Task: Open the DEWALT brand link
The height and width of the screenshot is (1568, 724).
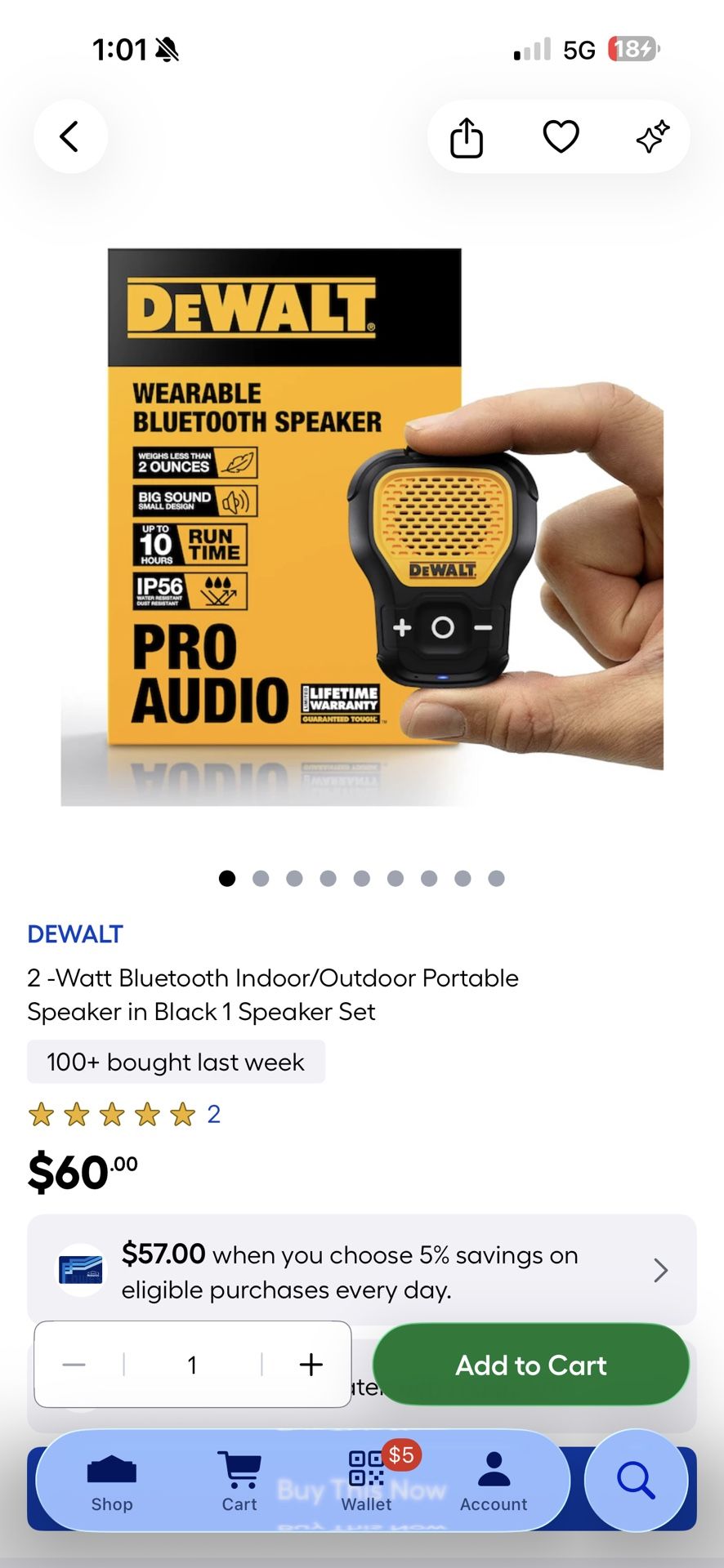Action: coord(75,934)
